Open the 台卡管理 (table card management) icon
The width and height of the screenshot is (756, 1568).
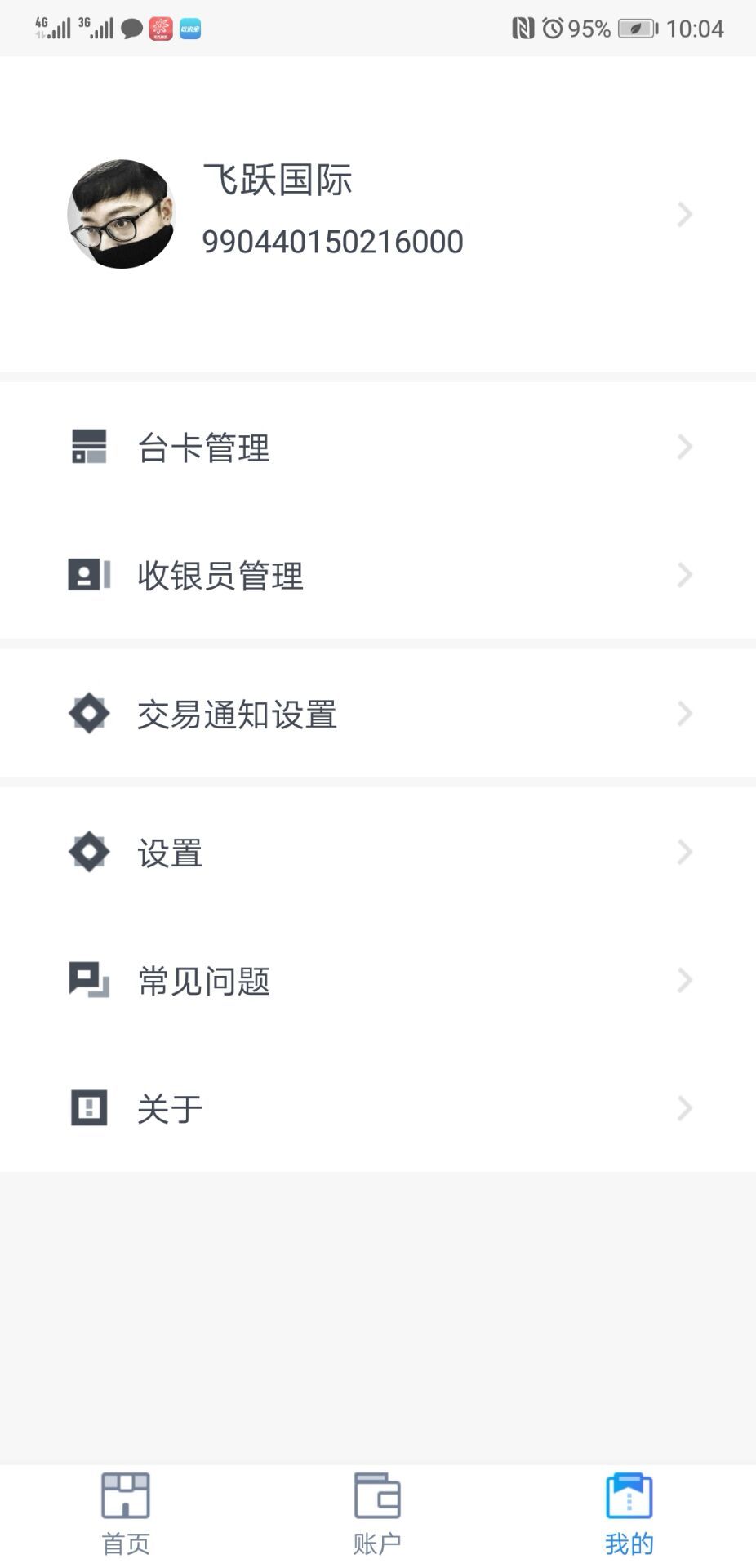tap(88, 447)
